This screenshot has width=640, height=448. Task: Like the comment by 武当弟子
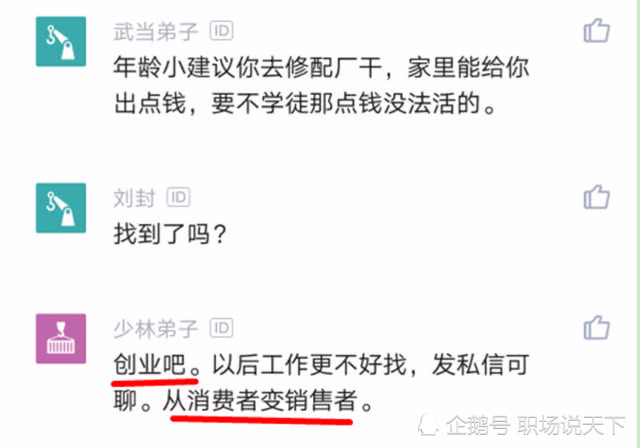coord(596,31)
